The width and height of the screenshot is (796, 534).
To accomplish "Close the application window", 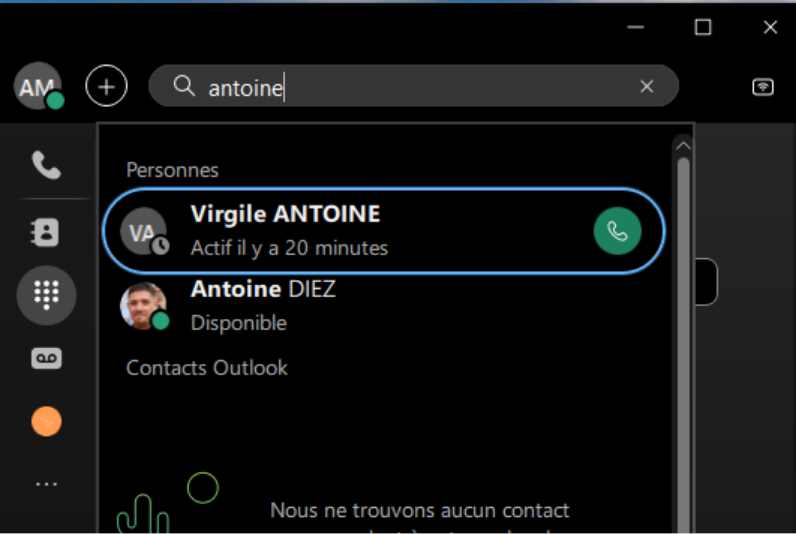I will [770, 28].
